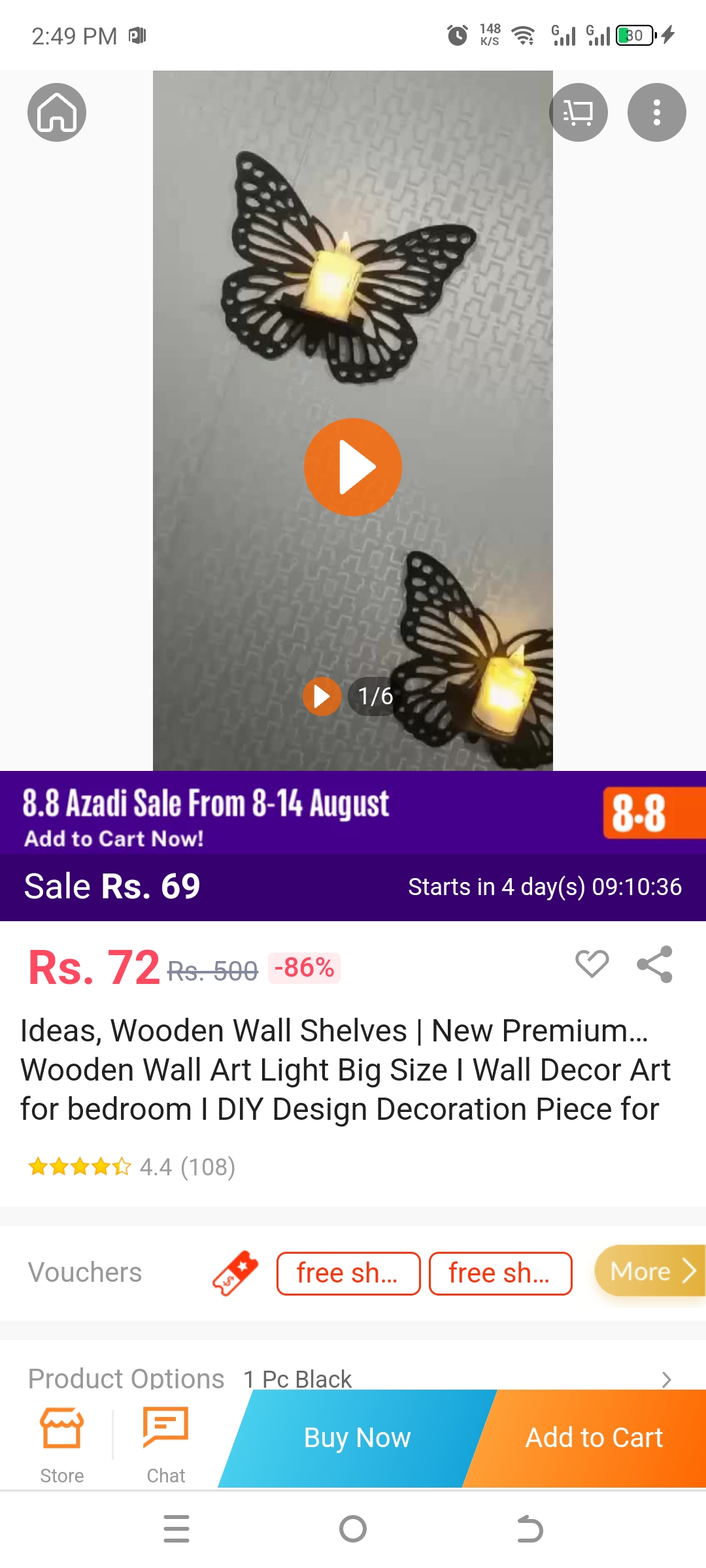Screen dimensions: 706x1568
Task: Visit the seller's Store
Action: [62, 1445]
